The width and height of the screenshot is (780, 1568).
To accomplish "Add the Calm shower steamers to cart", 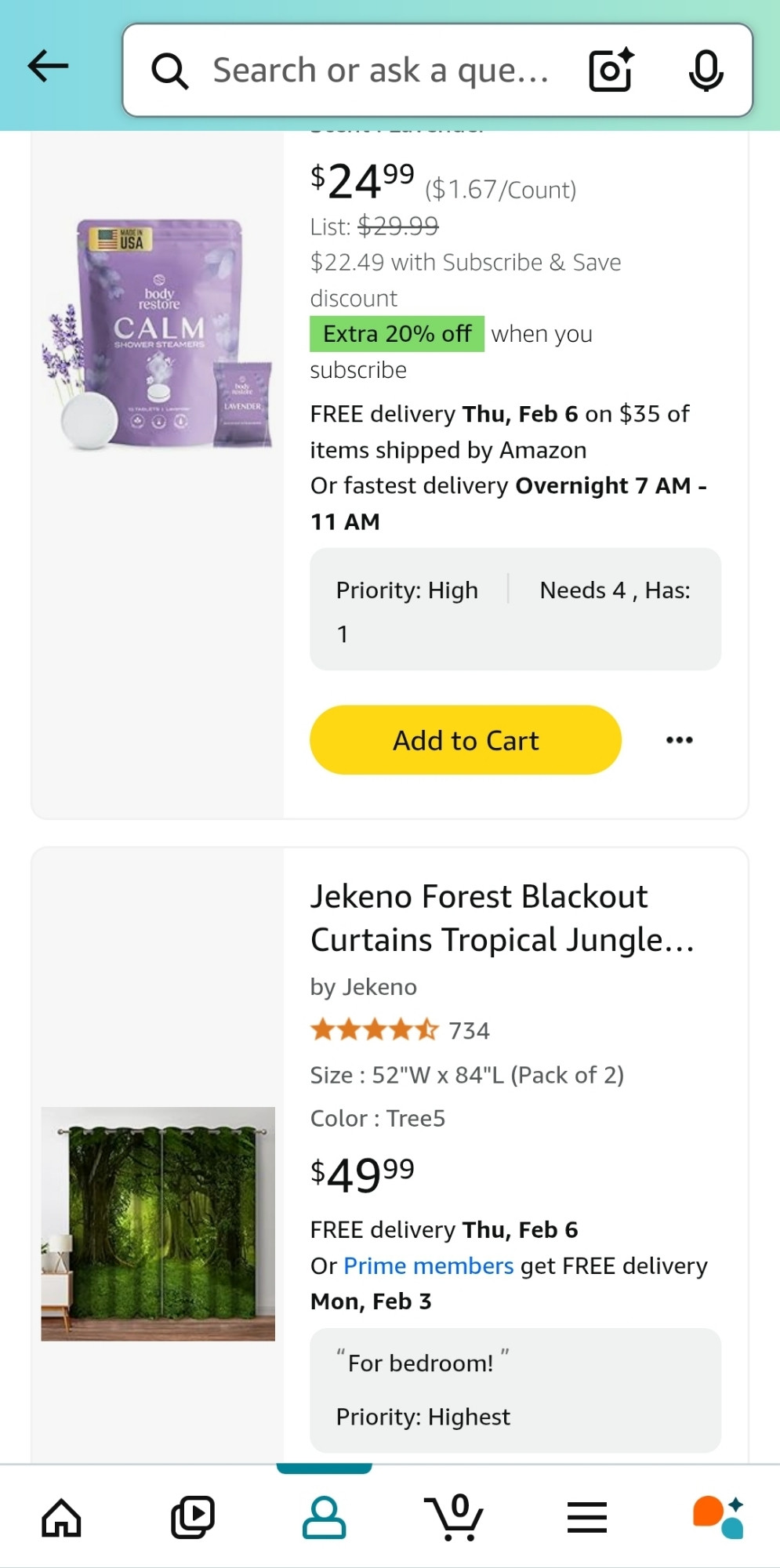I will tap(466, 740).
